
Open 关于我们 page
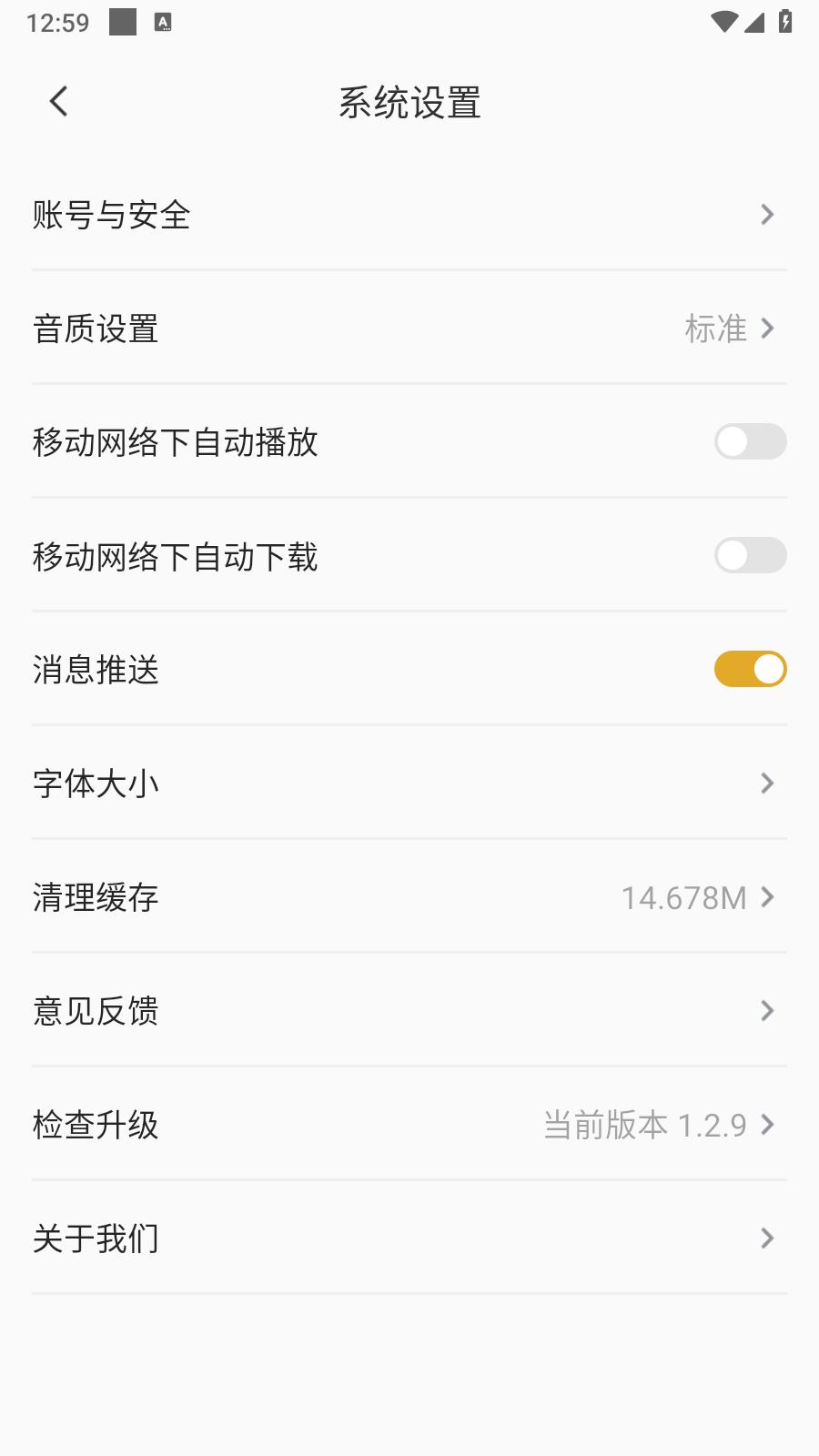[x=409, y=1239]
